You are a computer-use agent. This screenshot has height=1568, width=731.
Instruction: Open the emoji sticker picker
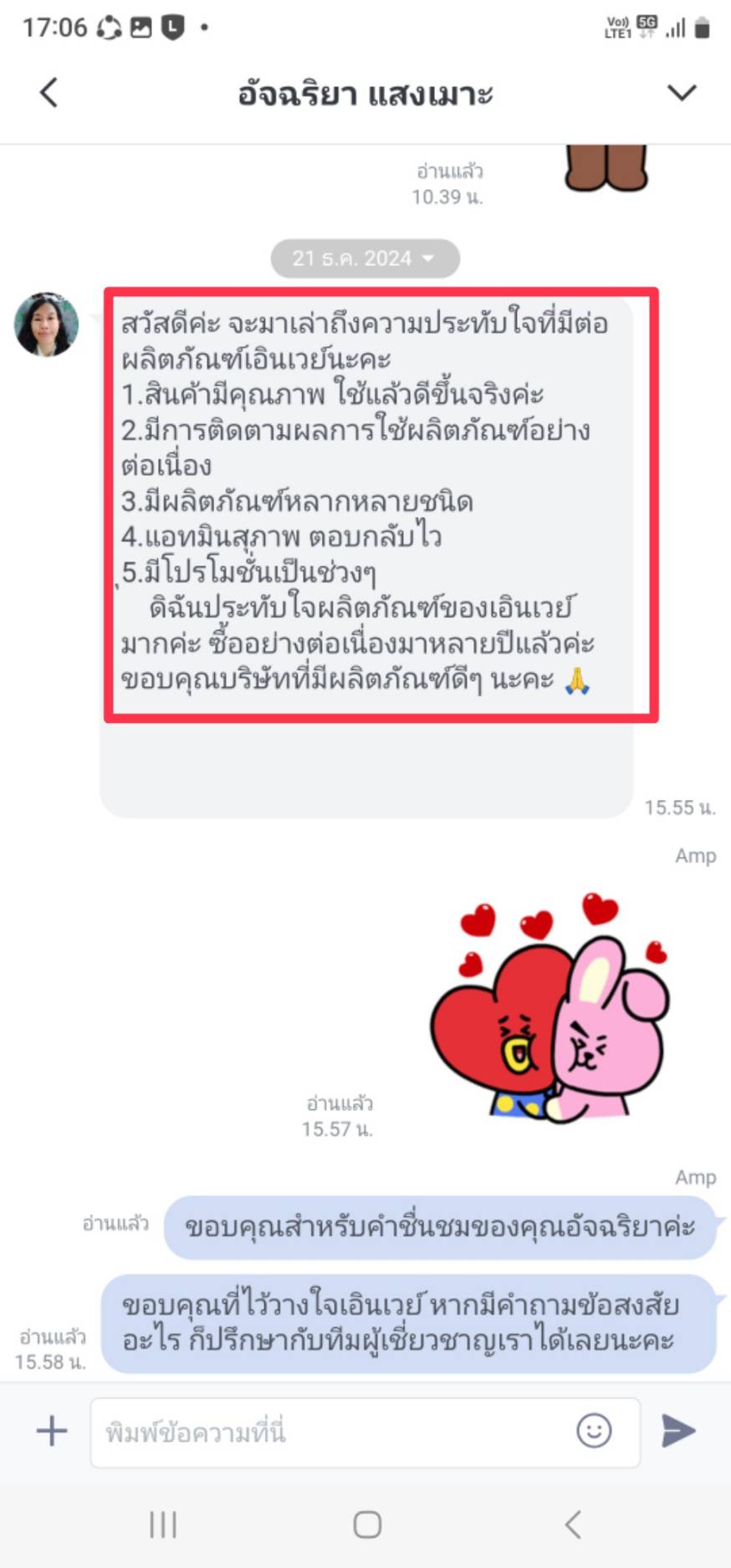594,1430
